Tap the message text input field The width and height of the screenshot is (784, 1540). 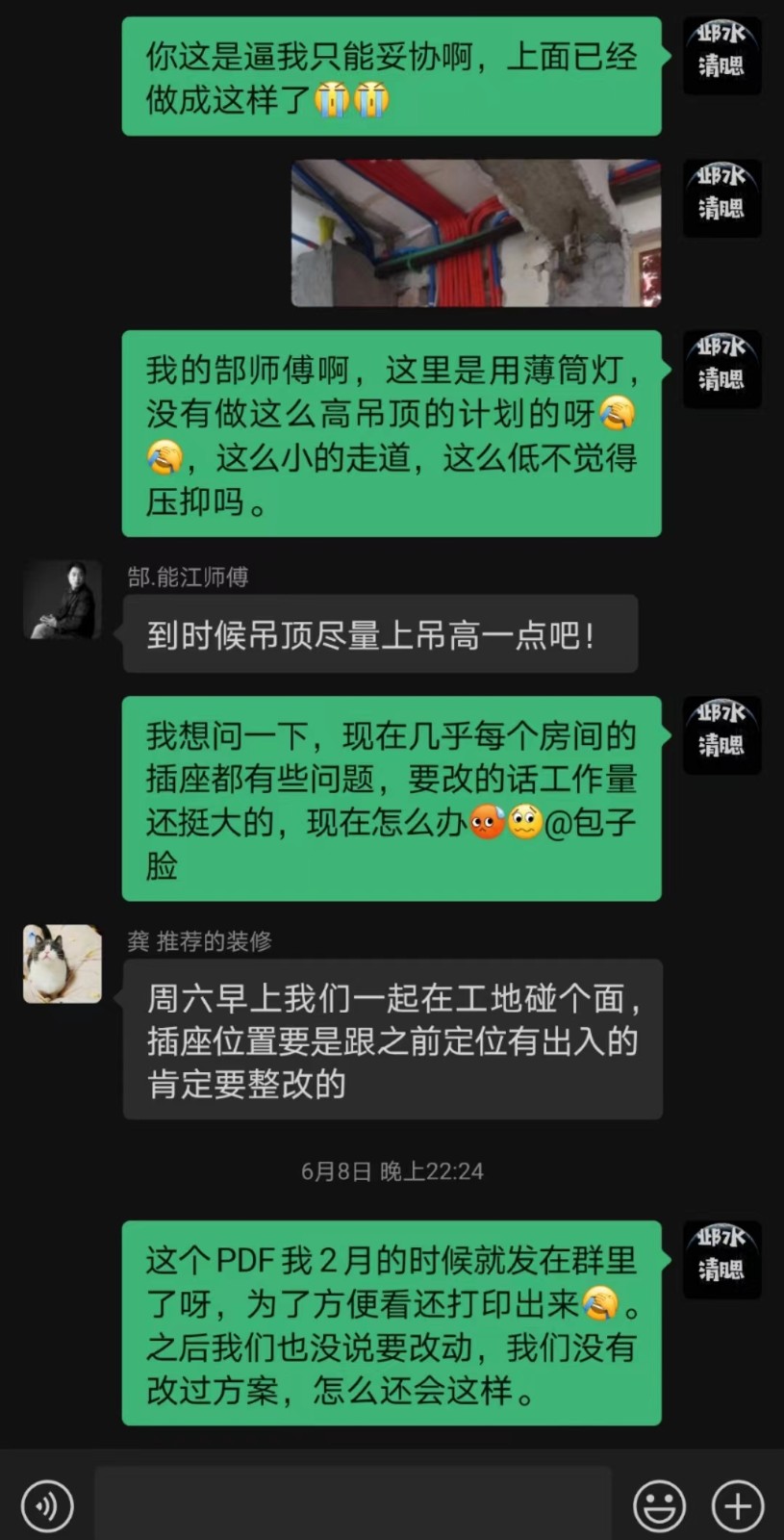(353, 1504)
